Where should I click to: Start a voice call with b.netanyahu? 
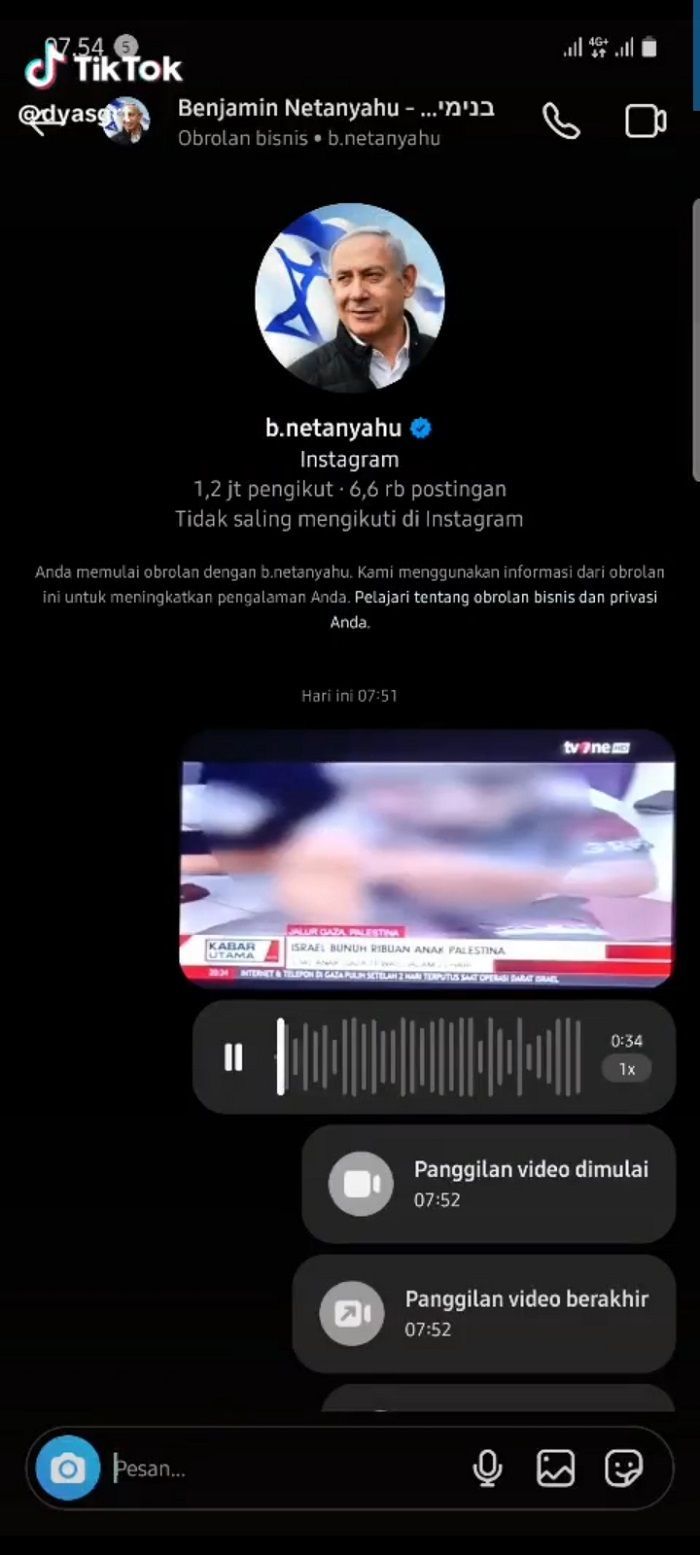pos(561,121)
